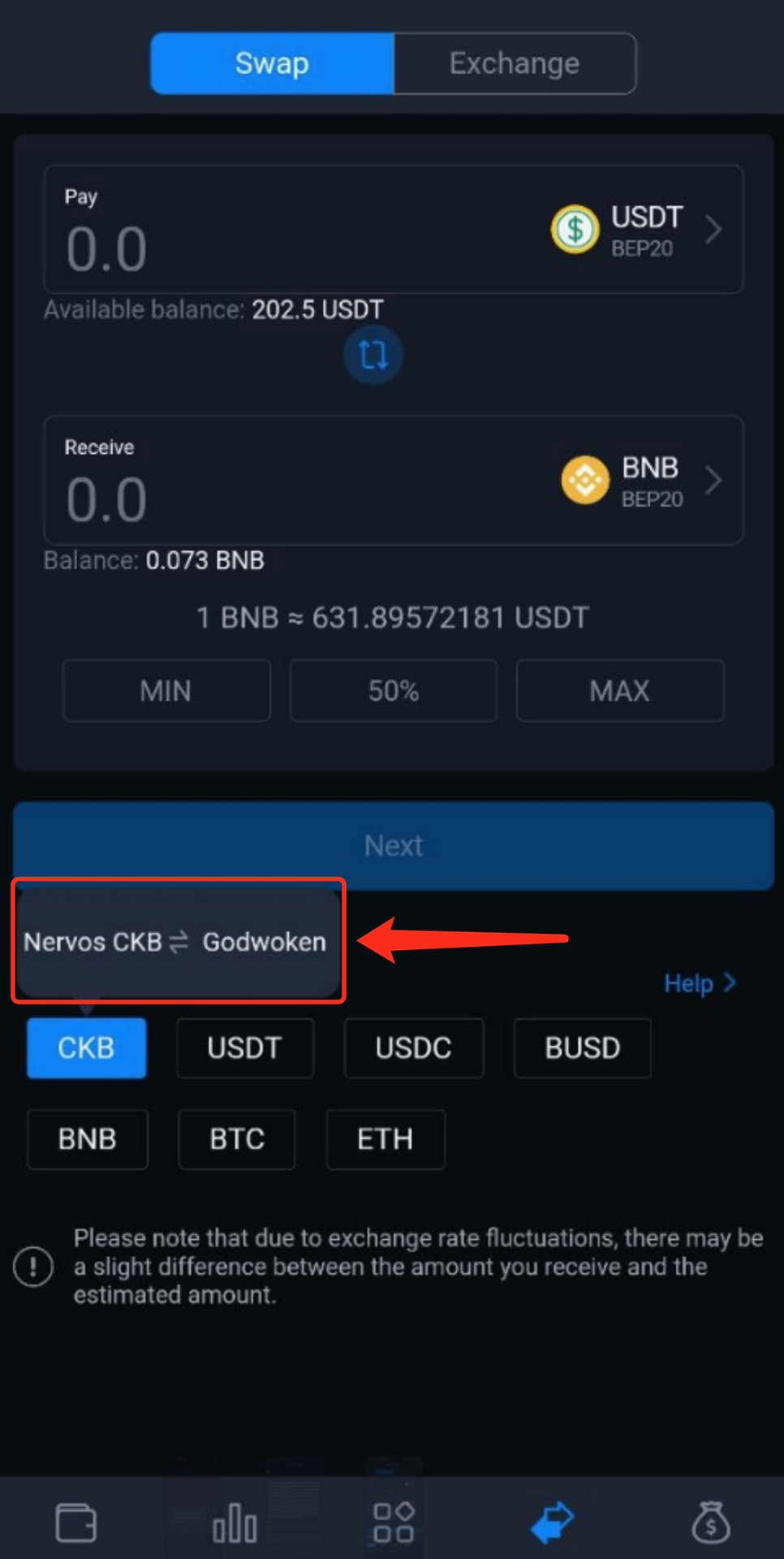Tap the Next button

[393, 846]
